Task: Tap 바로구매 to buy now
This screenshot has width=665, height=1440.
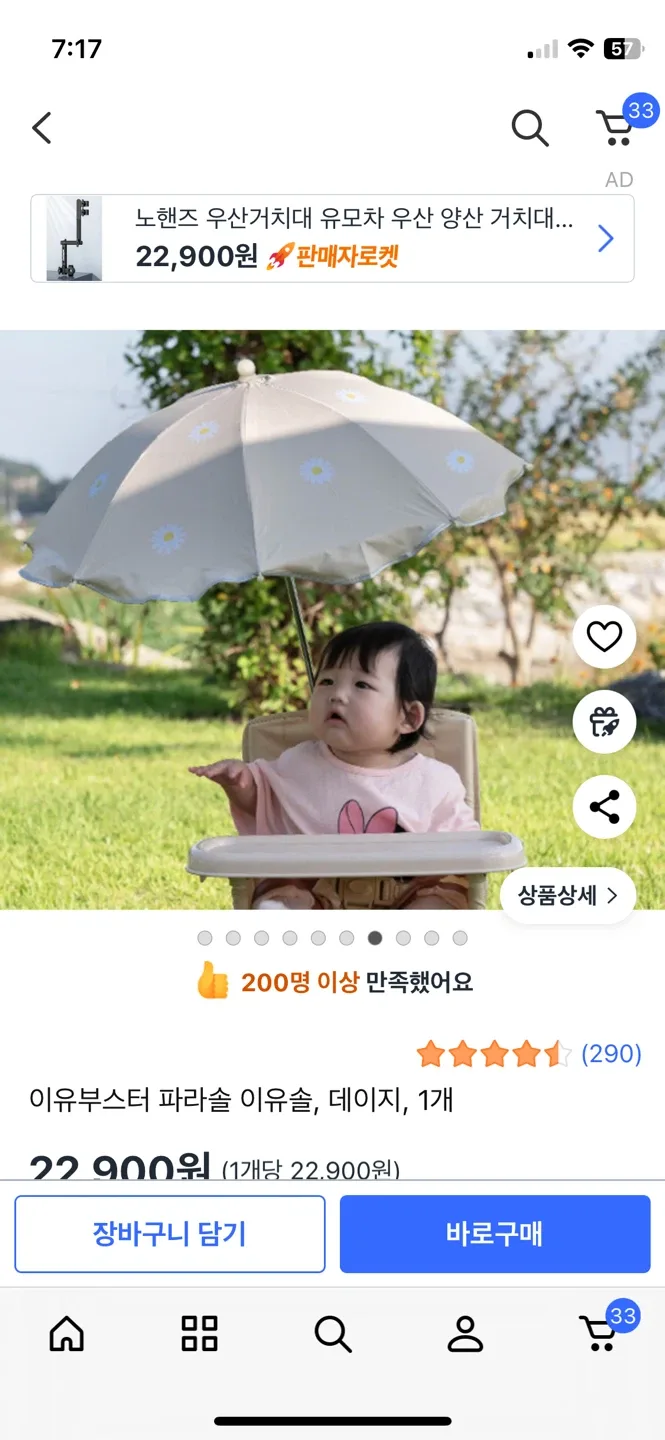Action: [495, 1234]
